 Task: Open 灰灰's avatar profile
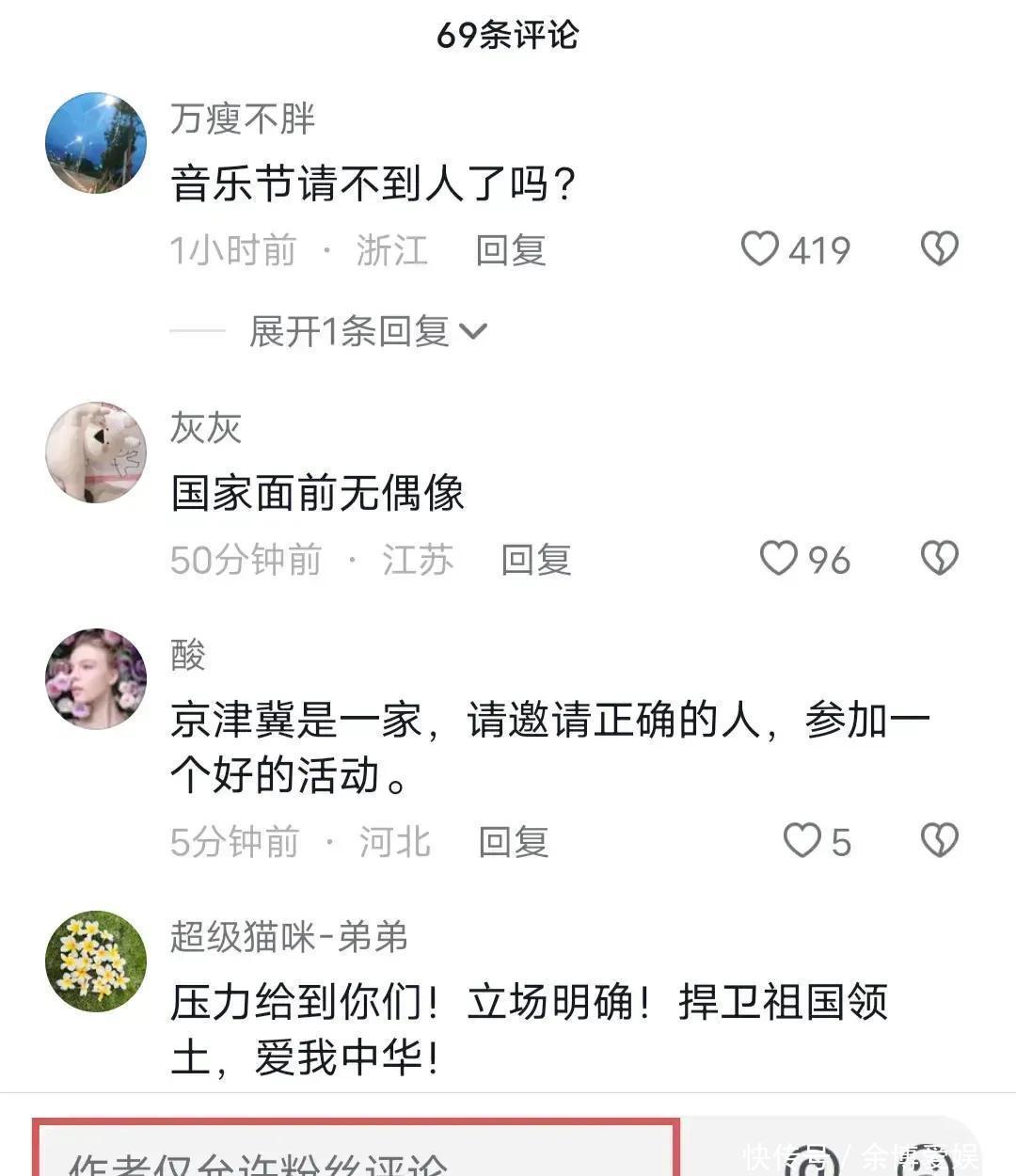[96, 453]
